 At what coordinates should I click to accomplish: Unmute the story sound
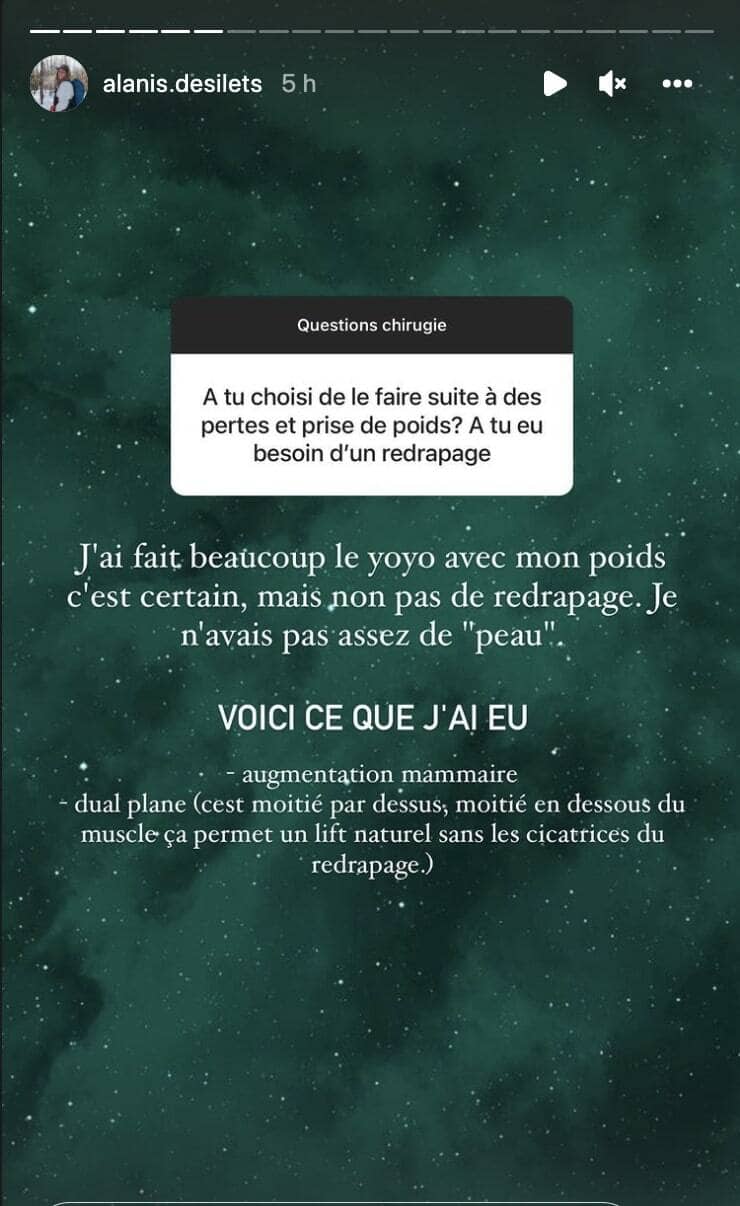612,84
